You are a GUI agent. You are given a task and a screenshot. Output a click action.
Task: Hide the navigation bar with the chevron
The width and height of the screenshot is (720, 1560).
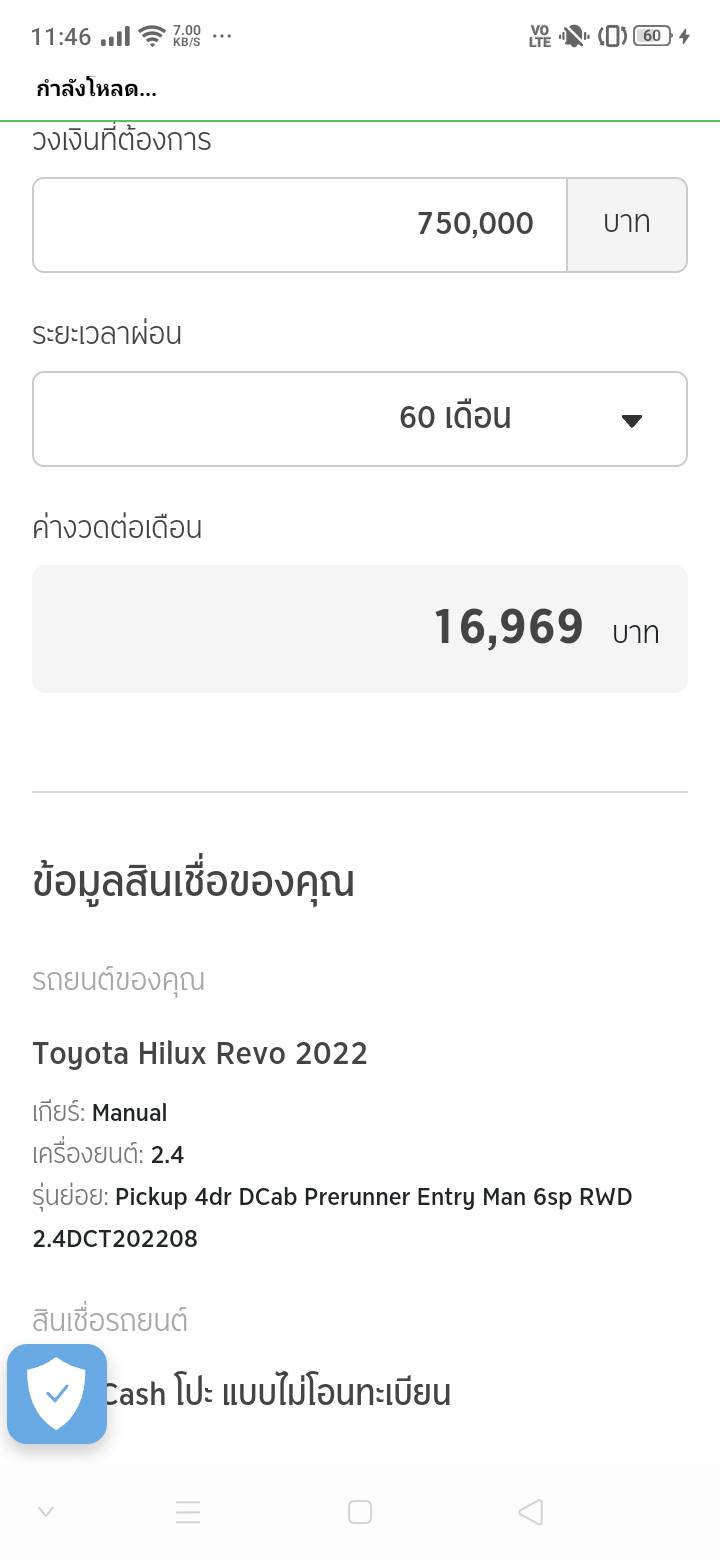(x=46, y=1512)
